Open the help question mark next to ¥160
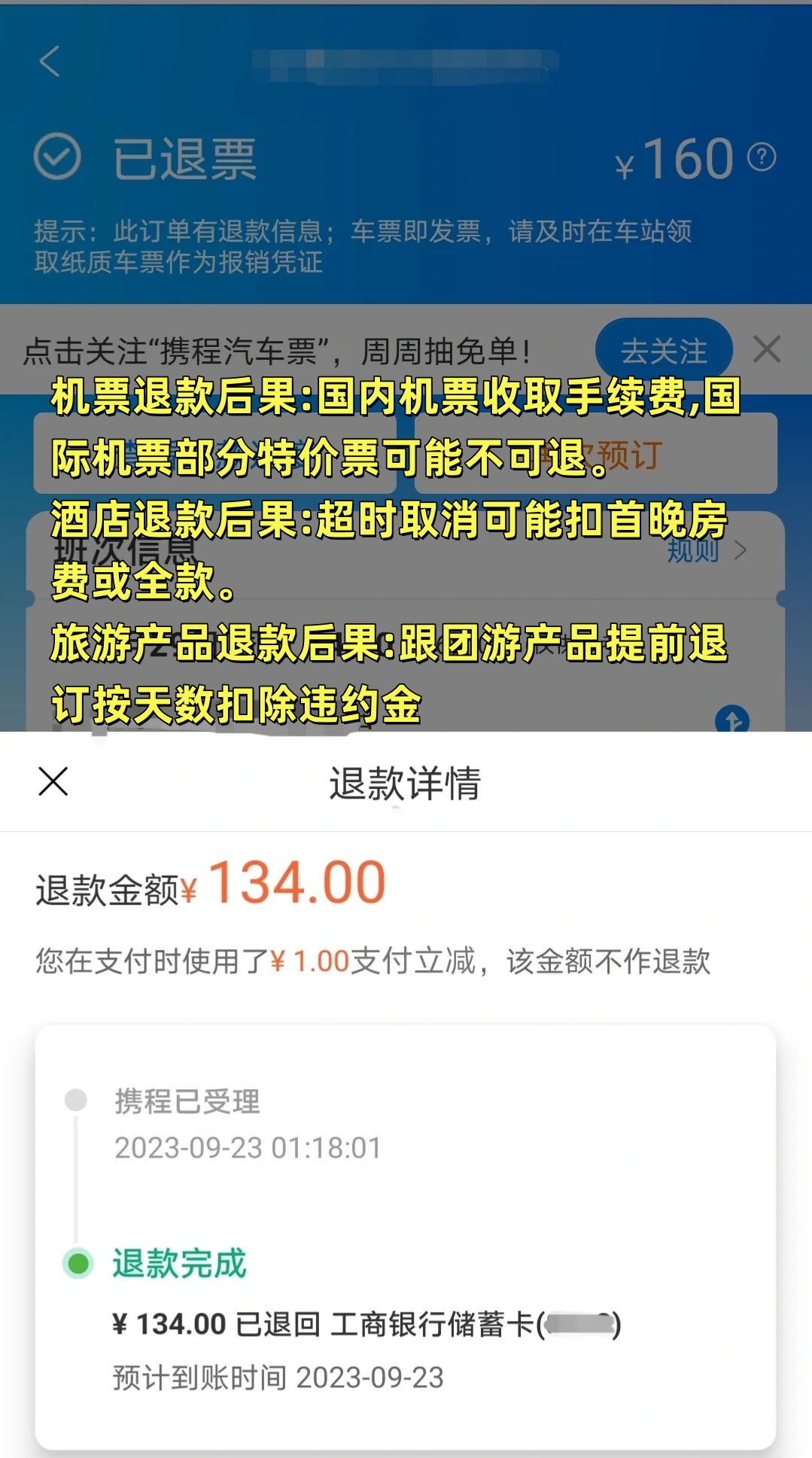This screenshot has height=1458, width=812. click(x=762, y=158)
